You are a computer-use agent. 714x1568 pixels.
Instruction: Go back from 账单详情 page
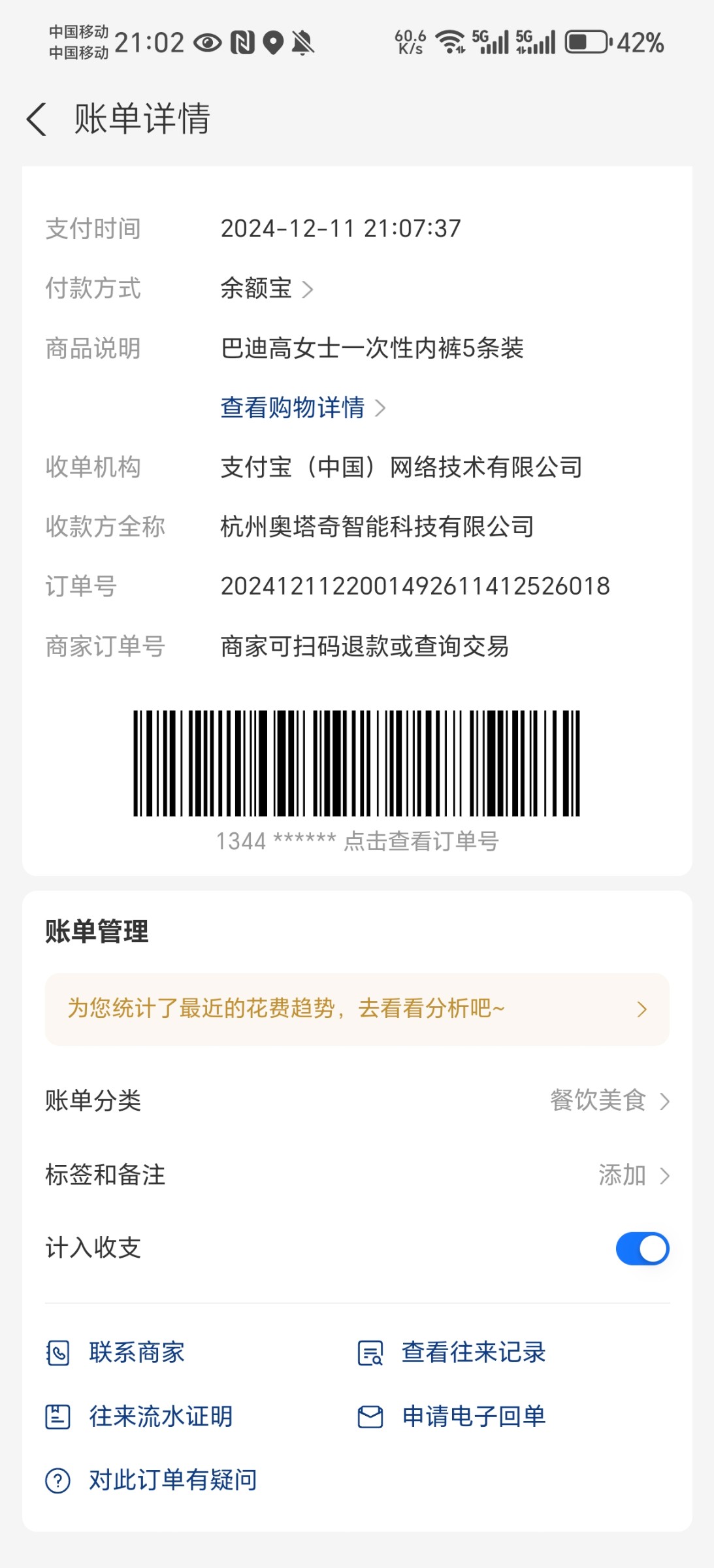(x=37, y=120)
